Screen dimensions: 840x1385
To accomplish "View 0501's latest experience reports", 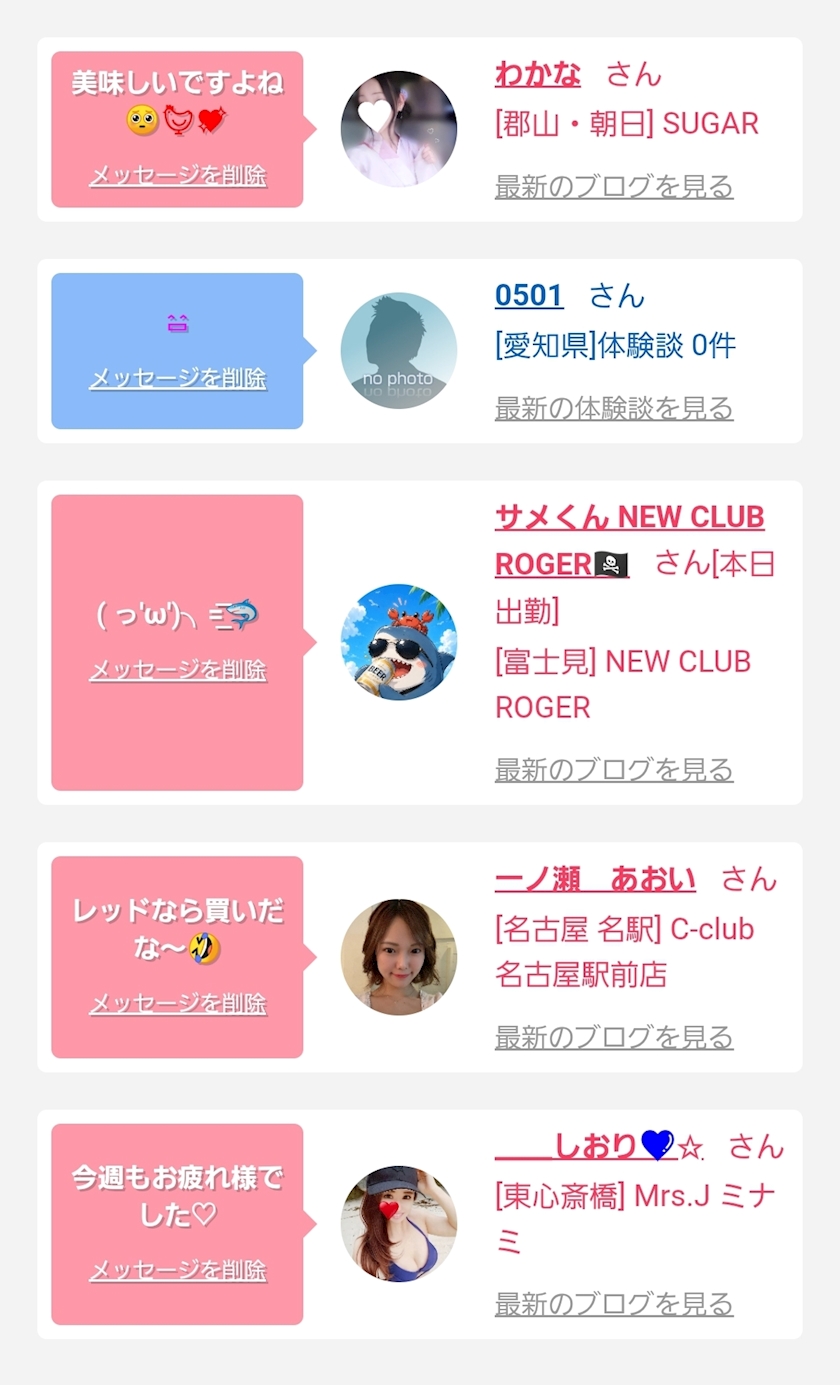I will click(x=614, y=408).
